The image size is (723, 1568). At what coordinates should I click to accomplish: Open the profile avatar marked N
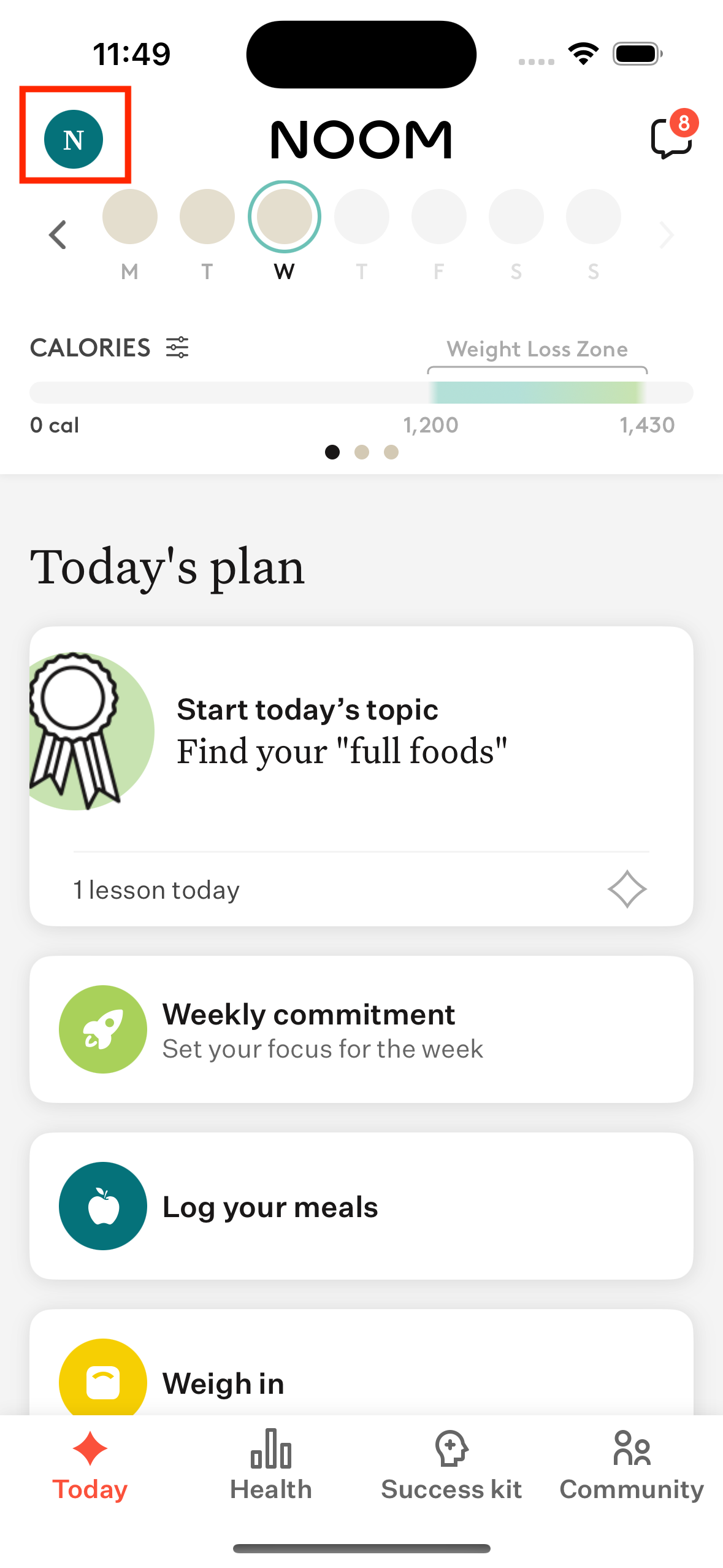pyautogui.click(x=74, y=139)
